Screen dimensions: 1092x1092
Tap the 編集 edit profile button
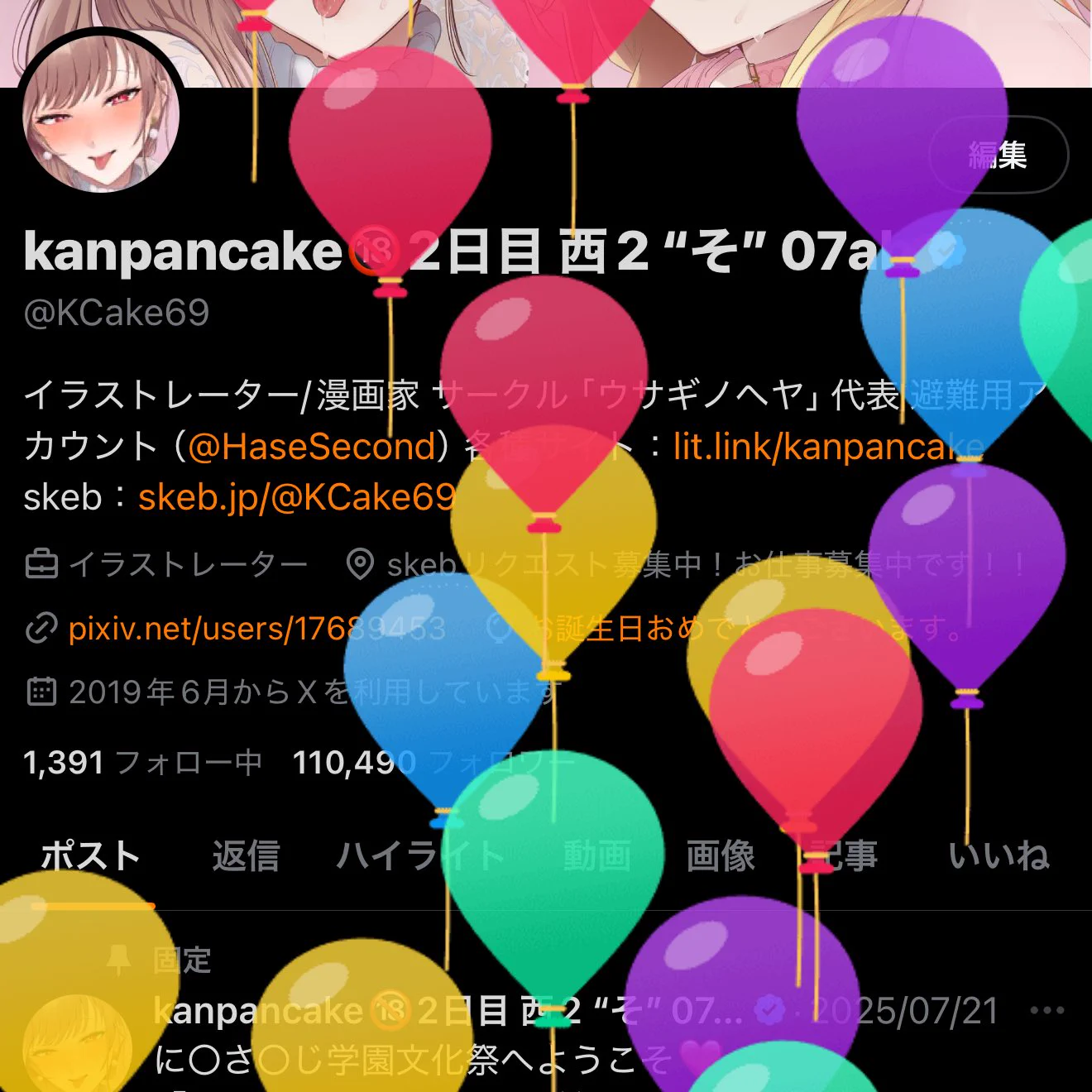pyautogui.click(x=999, y=155)
